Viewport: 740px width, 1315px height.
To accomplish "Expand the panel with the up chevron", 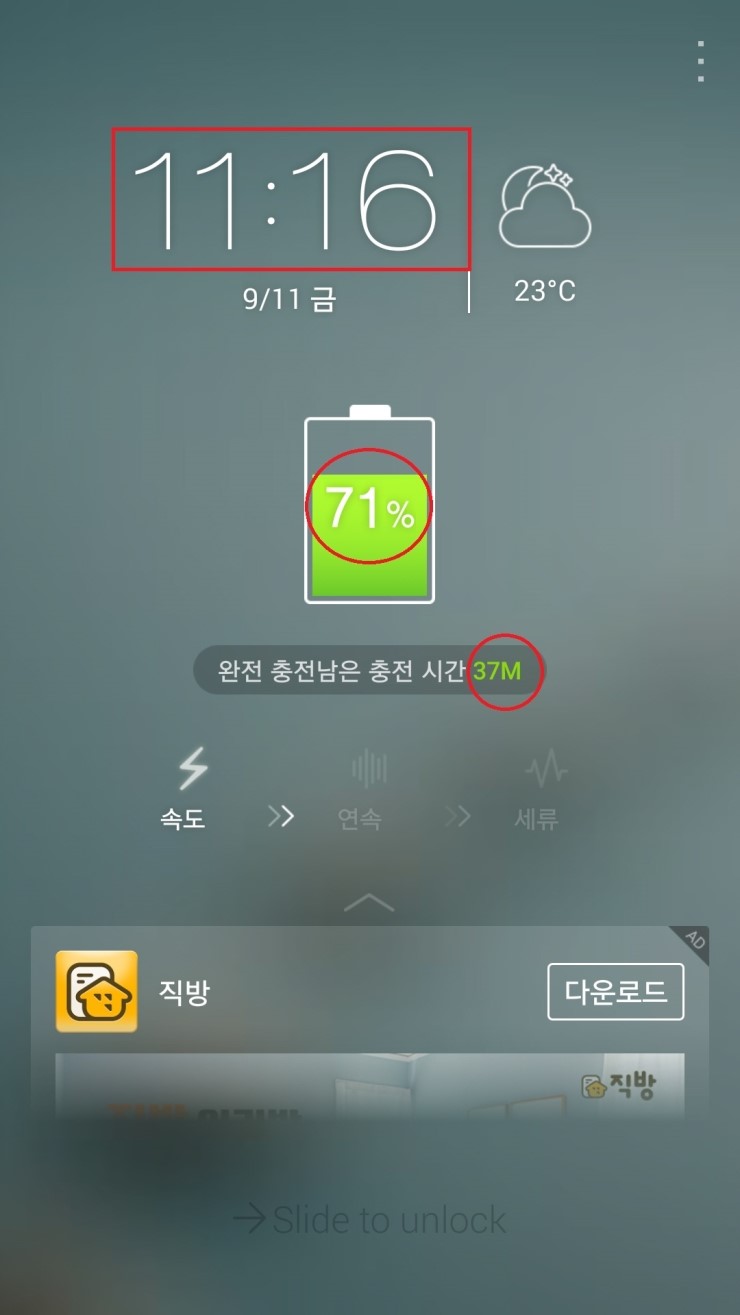I will [369, 903].
